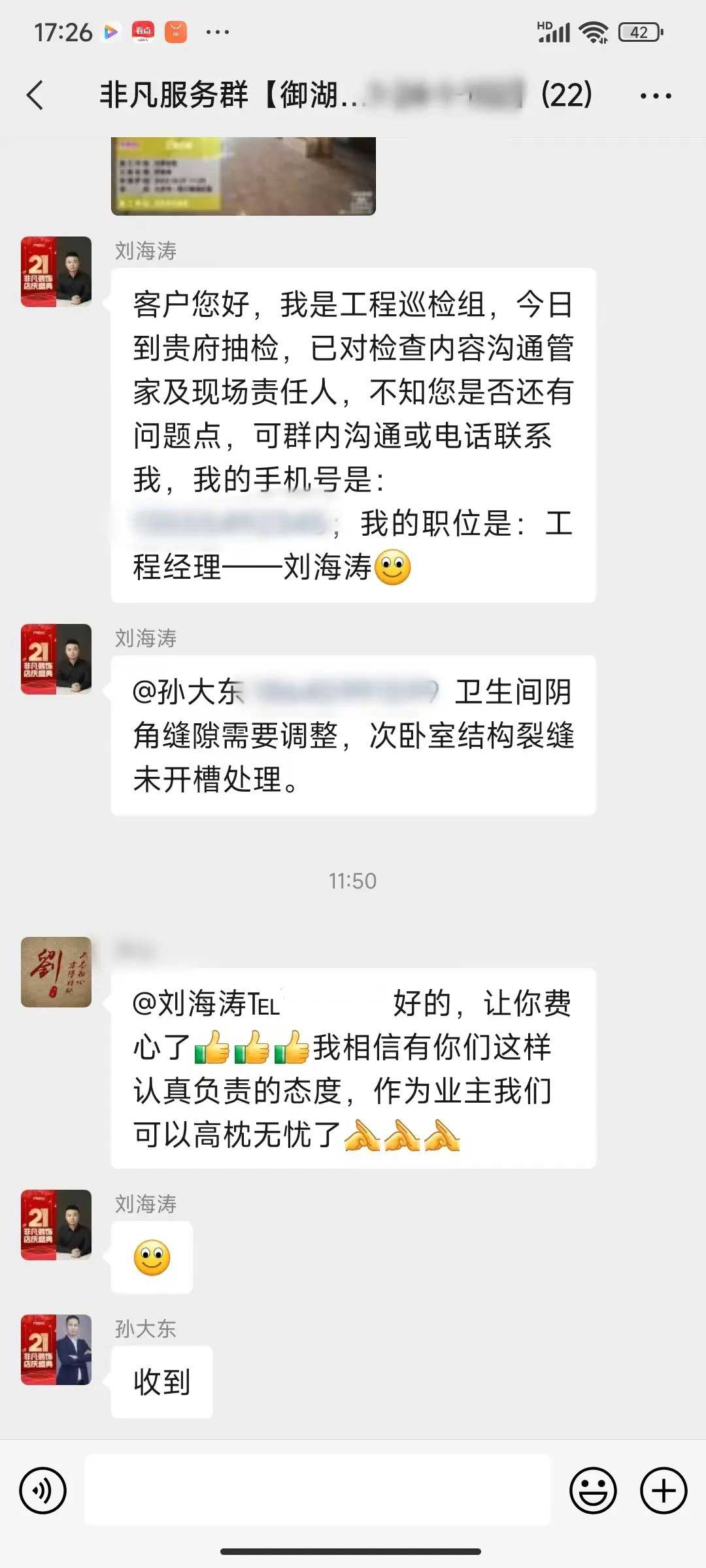Open the group chat options menu
The image size is (706, 1568).
(655, 96)
